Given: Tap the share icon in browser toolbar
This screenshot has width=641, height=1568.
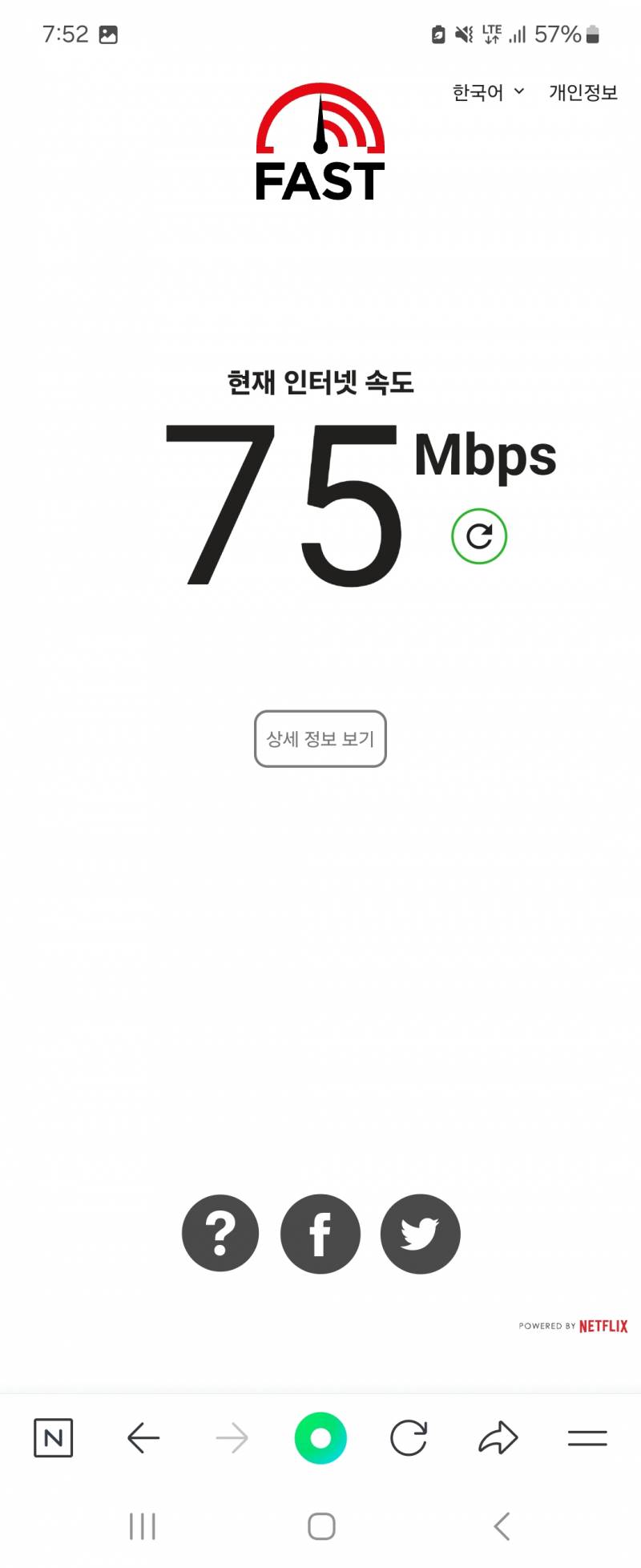Looking at the screenshot, I should (497, 1437).
